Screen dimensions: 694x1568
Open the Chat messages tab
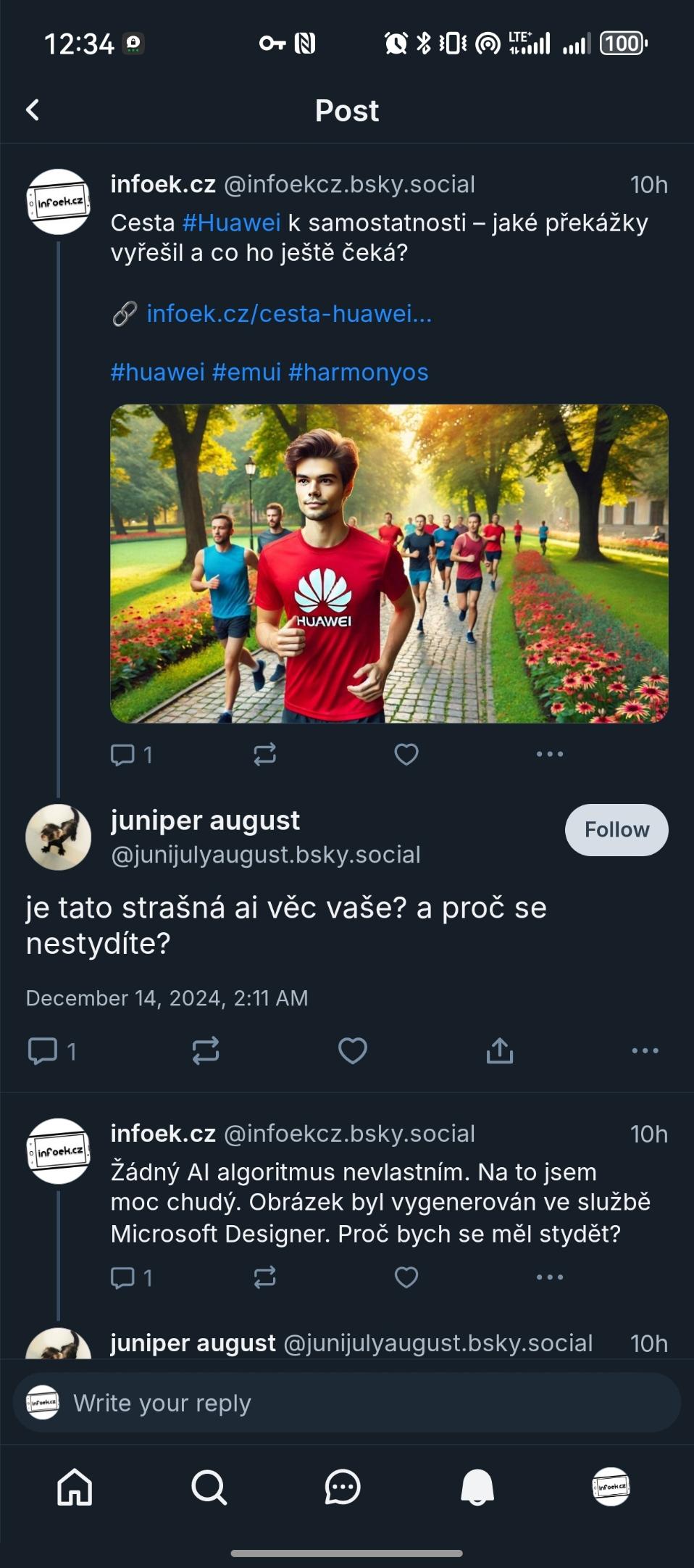coord(343,1488)
